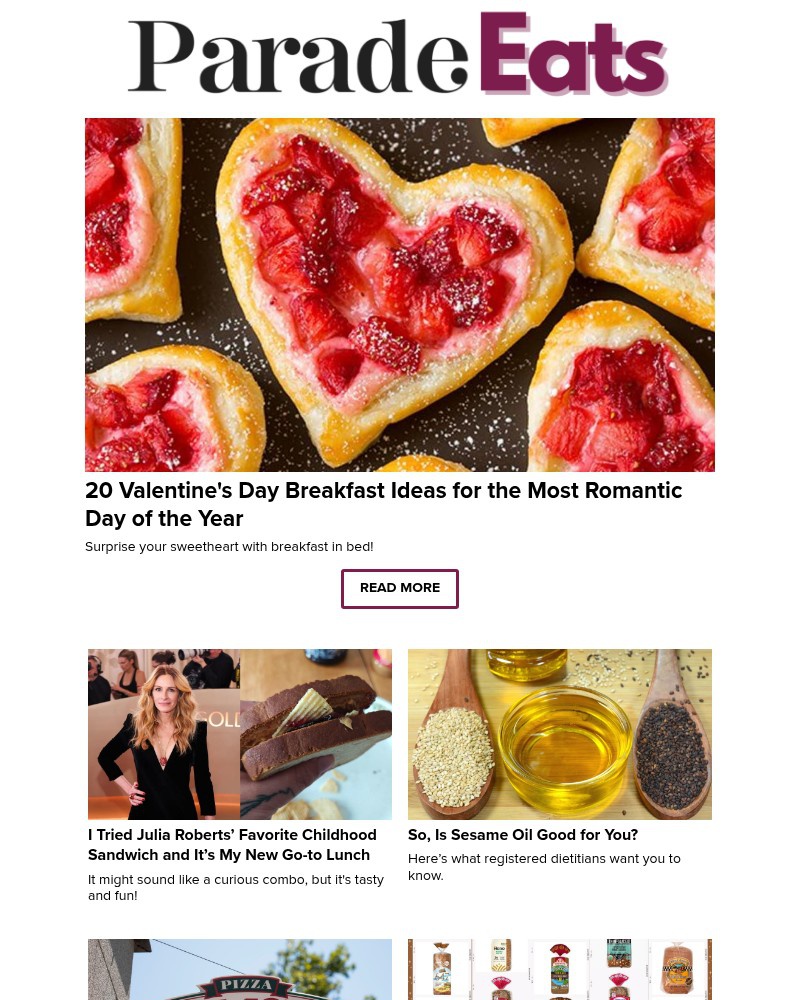Select the sesame oil spoons image
The width and height of the screenshot is (800, 1000).
[x=560, y=734]
